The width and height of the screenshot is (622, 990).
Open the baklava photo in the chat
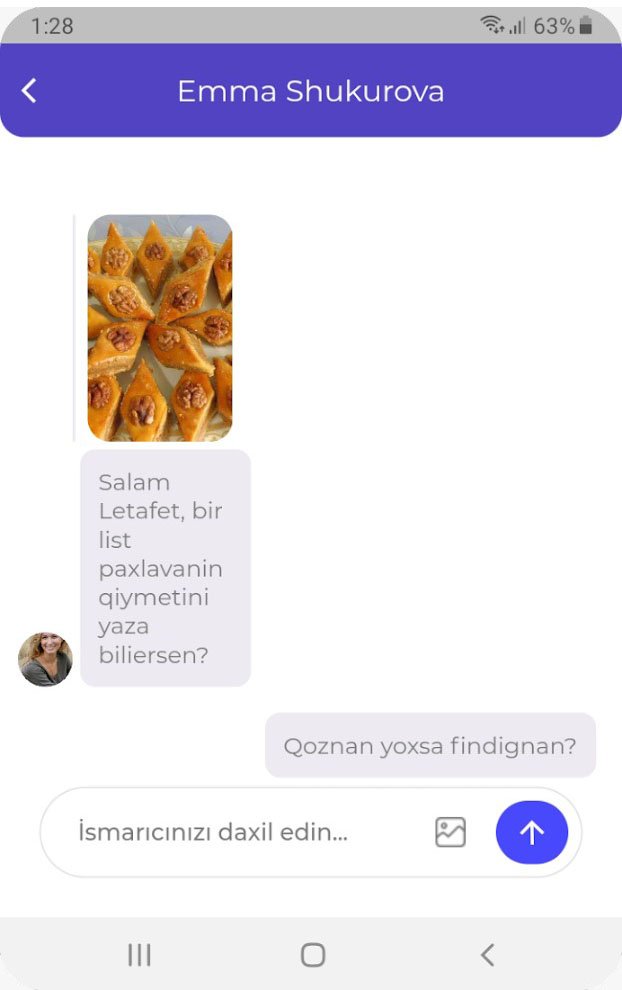pyautogui.click(x=160, y=328)
